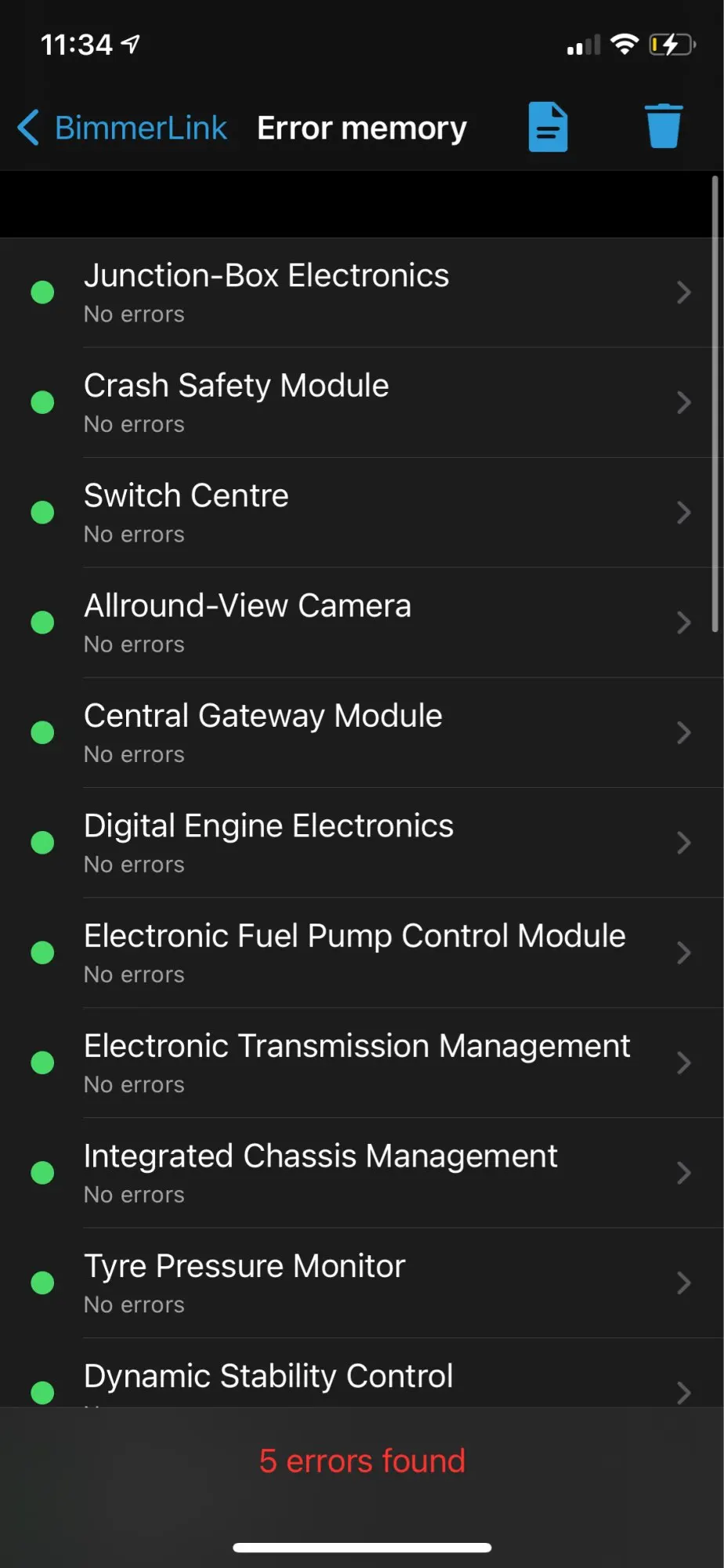
Task: Open Integrated Chassis Management
Action: tap(360, 1173)
